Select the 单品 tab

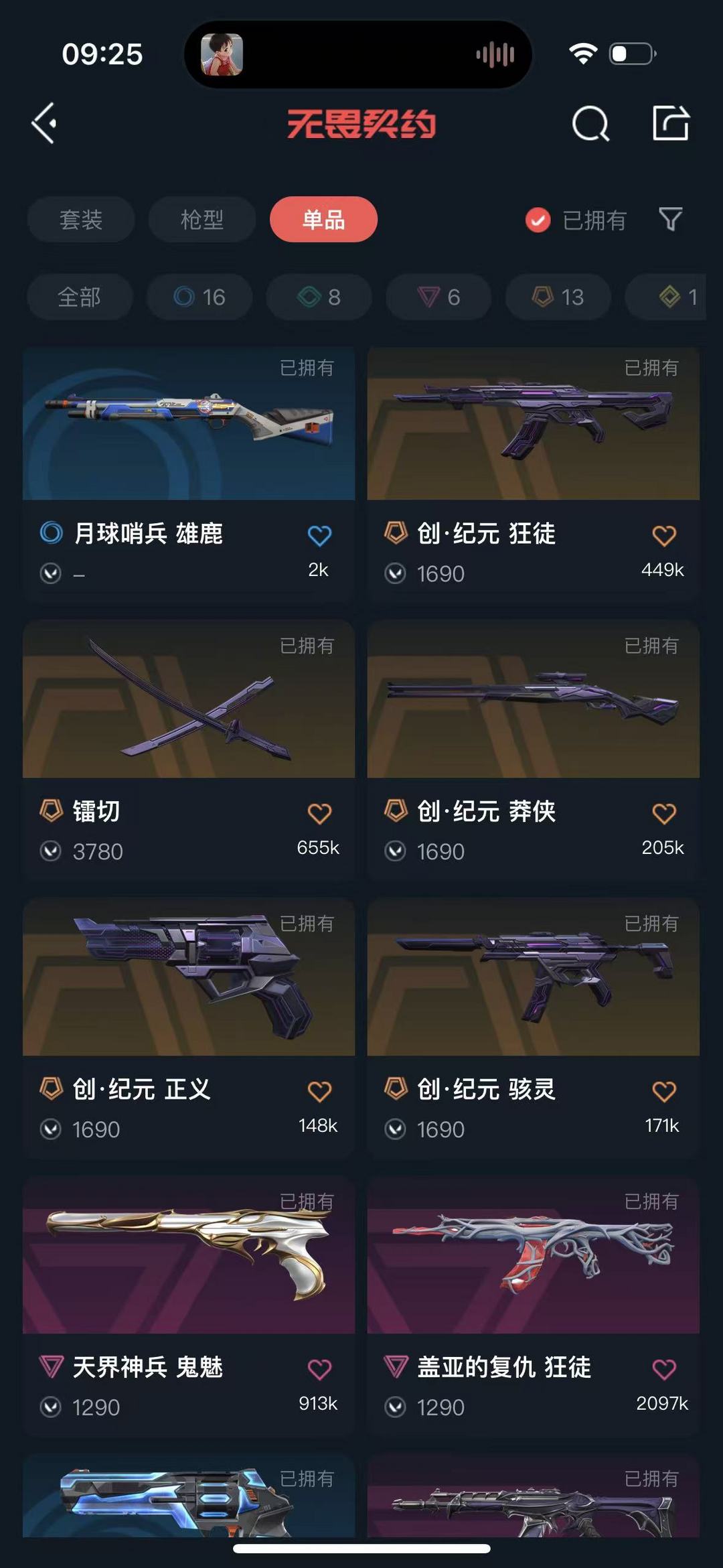click(x=323, y=219)
